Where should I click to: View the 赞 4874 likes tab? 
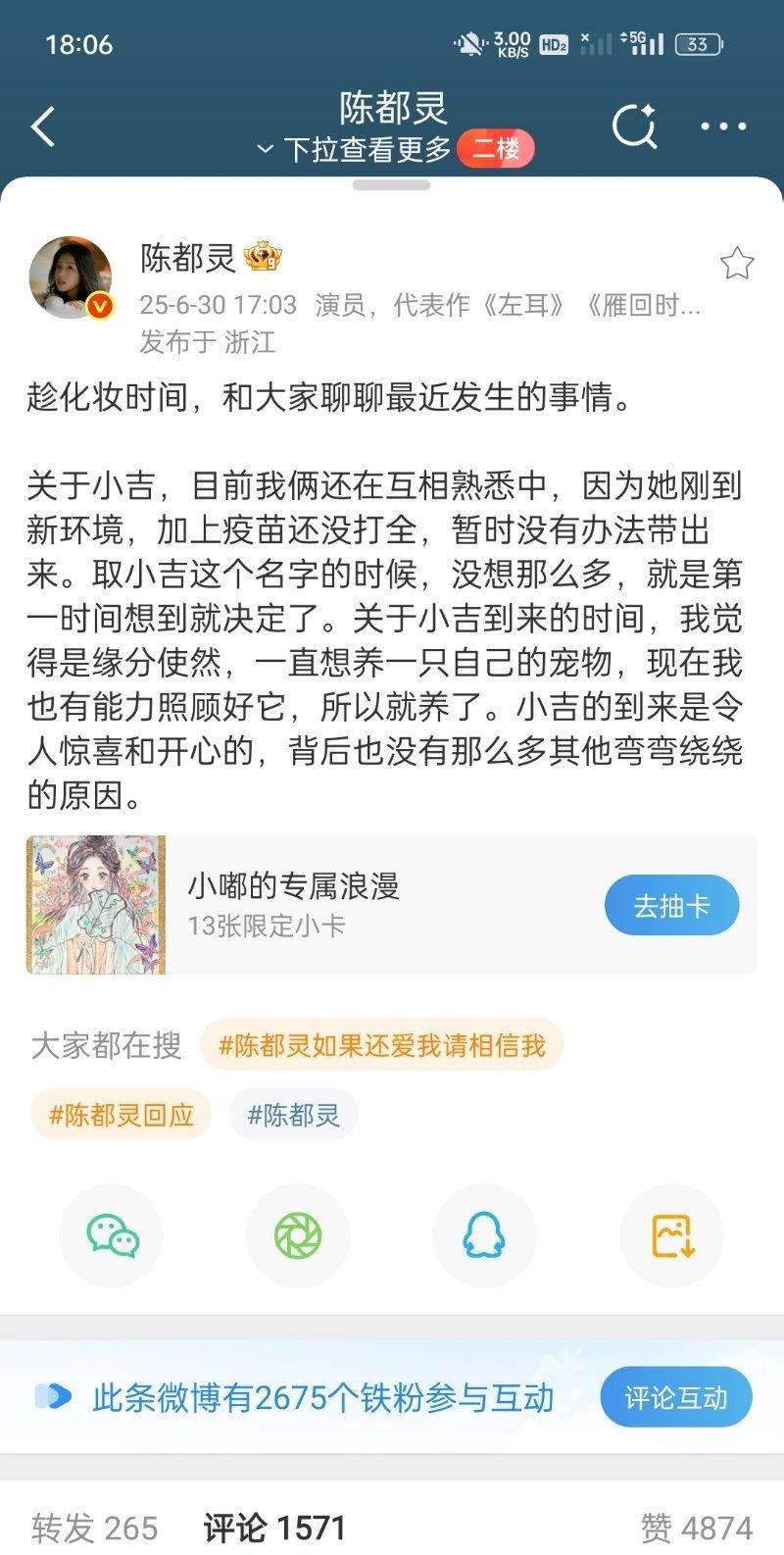696,1528
